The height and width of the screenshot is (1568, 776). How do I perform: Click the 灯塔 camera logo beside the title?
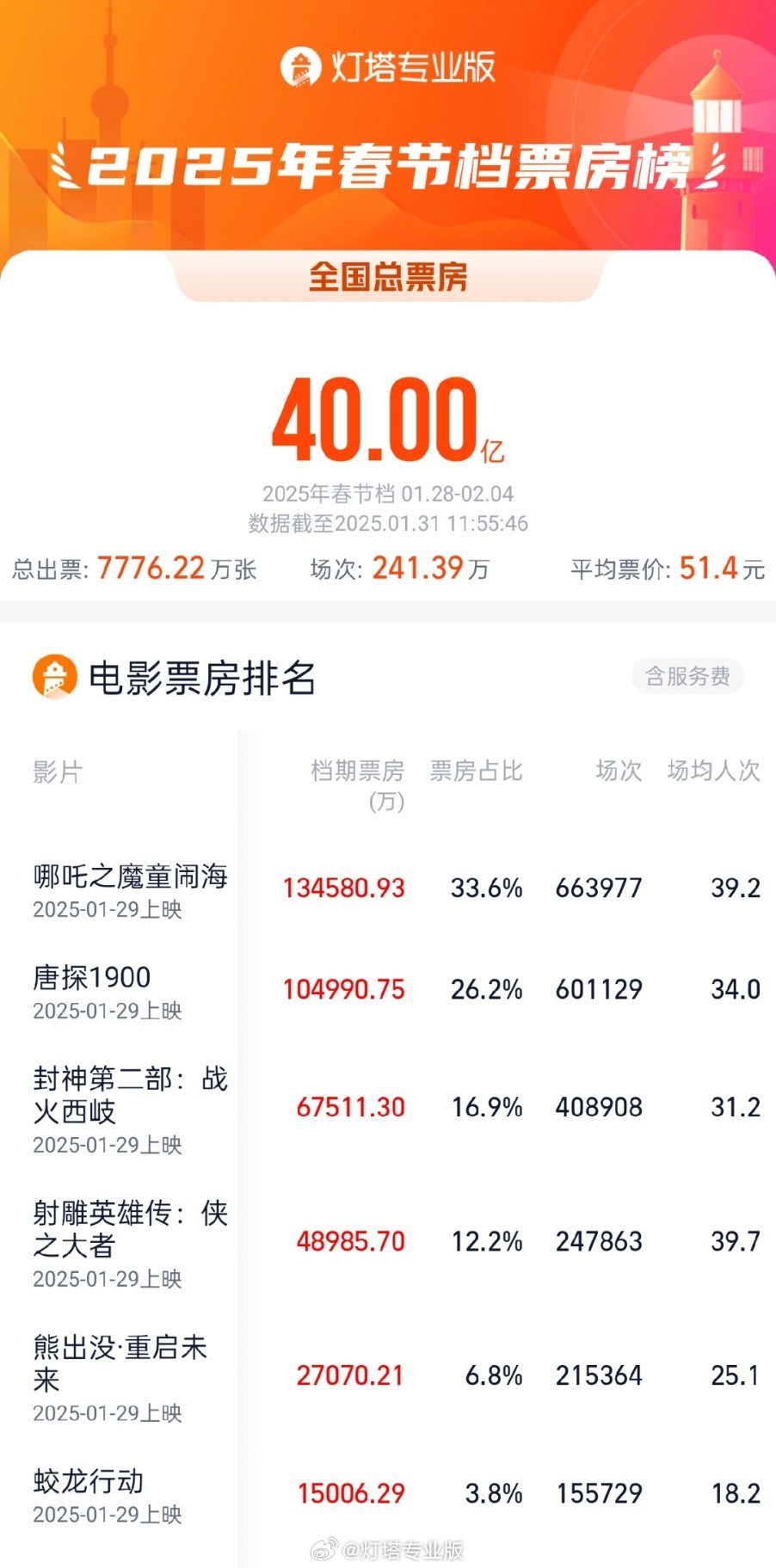pyautogui.click(x=300, y=67)
